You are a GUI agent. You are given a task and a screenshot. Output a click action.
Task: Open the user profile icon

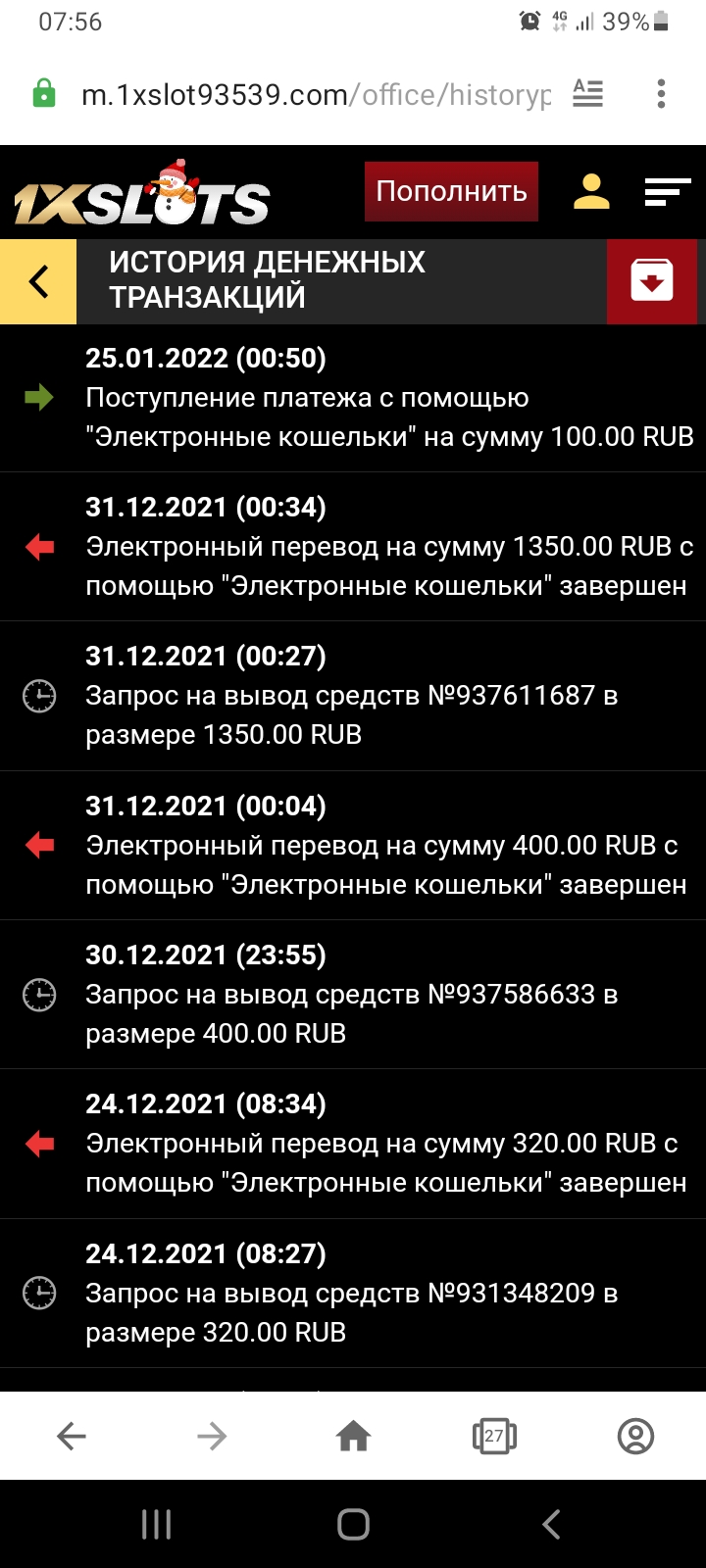591,192
